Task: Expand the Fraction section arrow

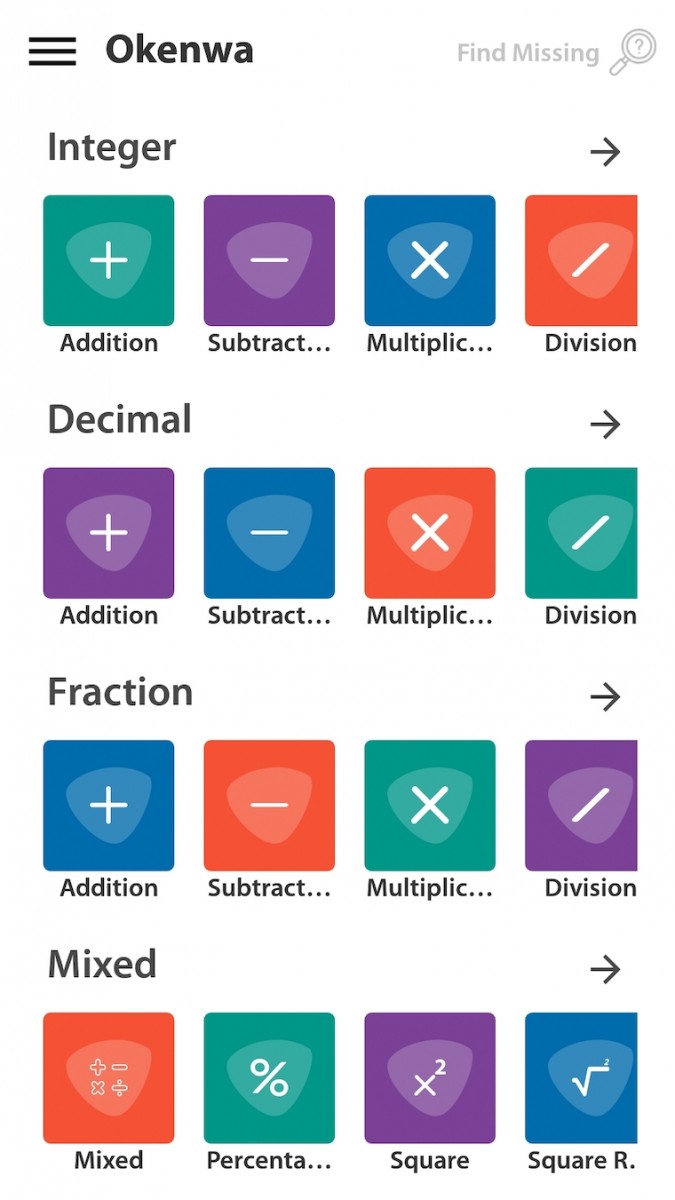Action: [605, 697]
